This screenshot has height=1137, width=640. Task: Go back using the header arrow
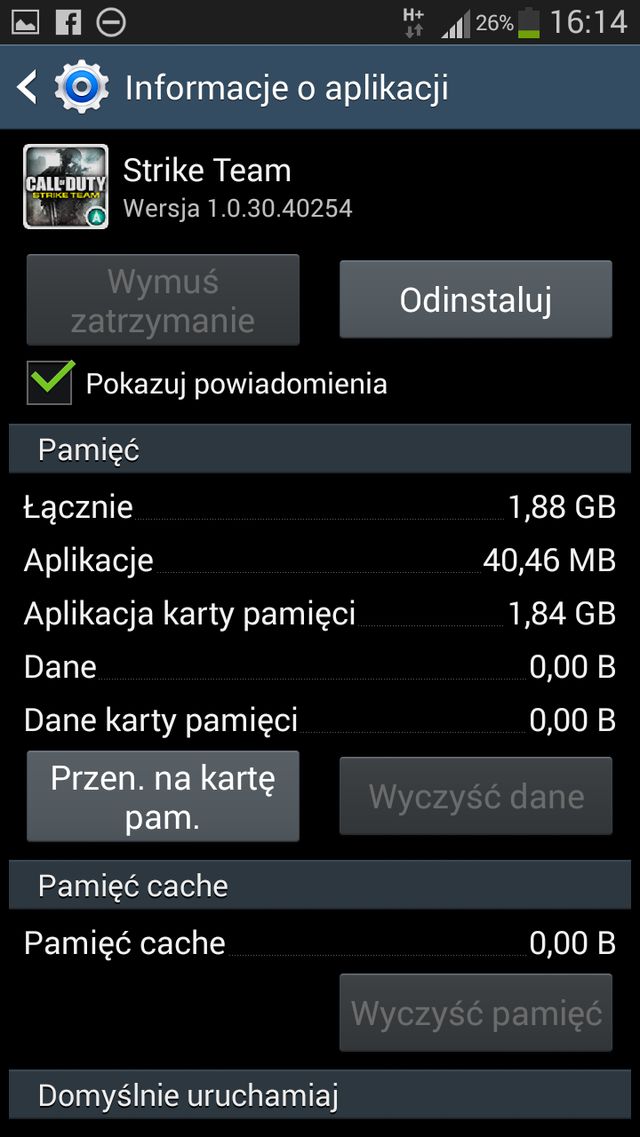tap(27, 88)
